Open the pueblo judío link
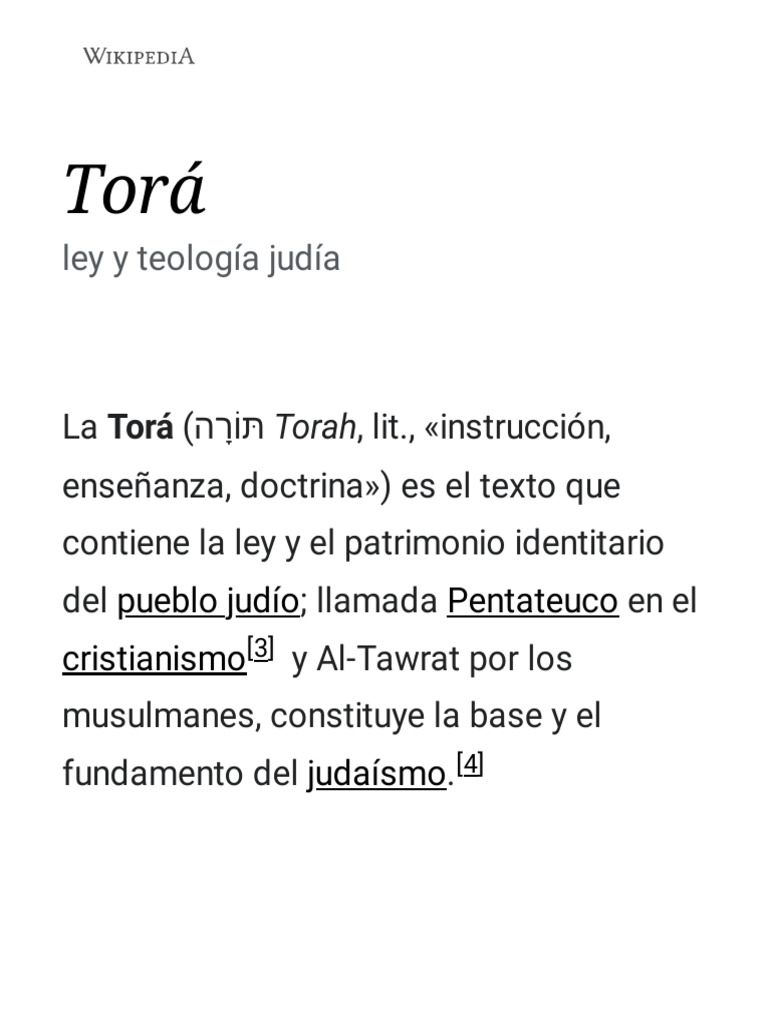This screenshot has height=1024, width=768. [x=208, y=601]
